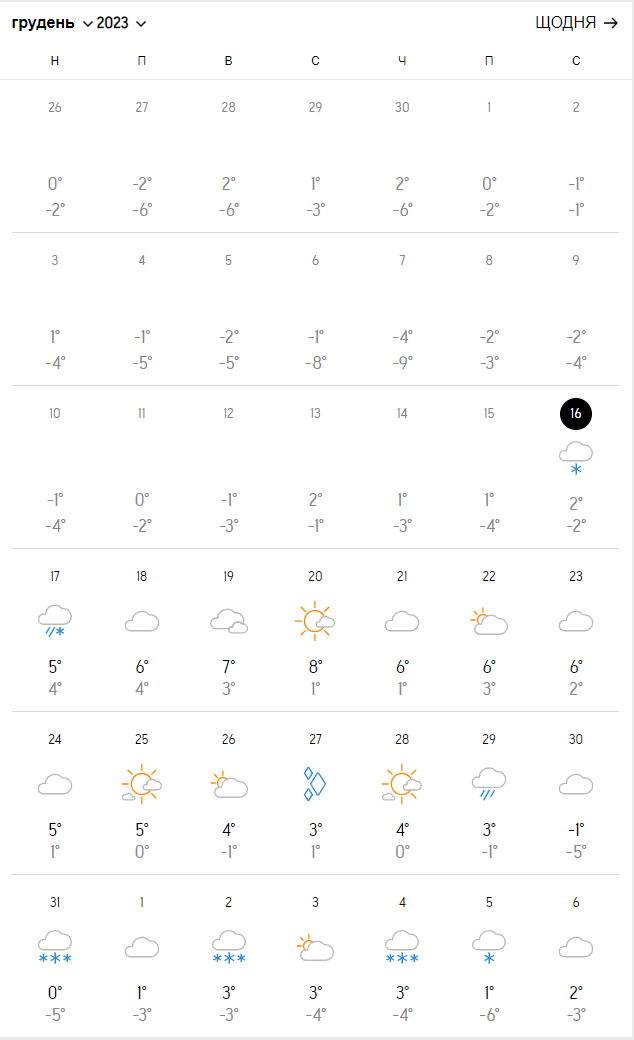Select today's highlighted date 16
This screenshot has height=1040, width=634.
tap(575, 413)
